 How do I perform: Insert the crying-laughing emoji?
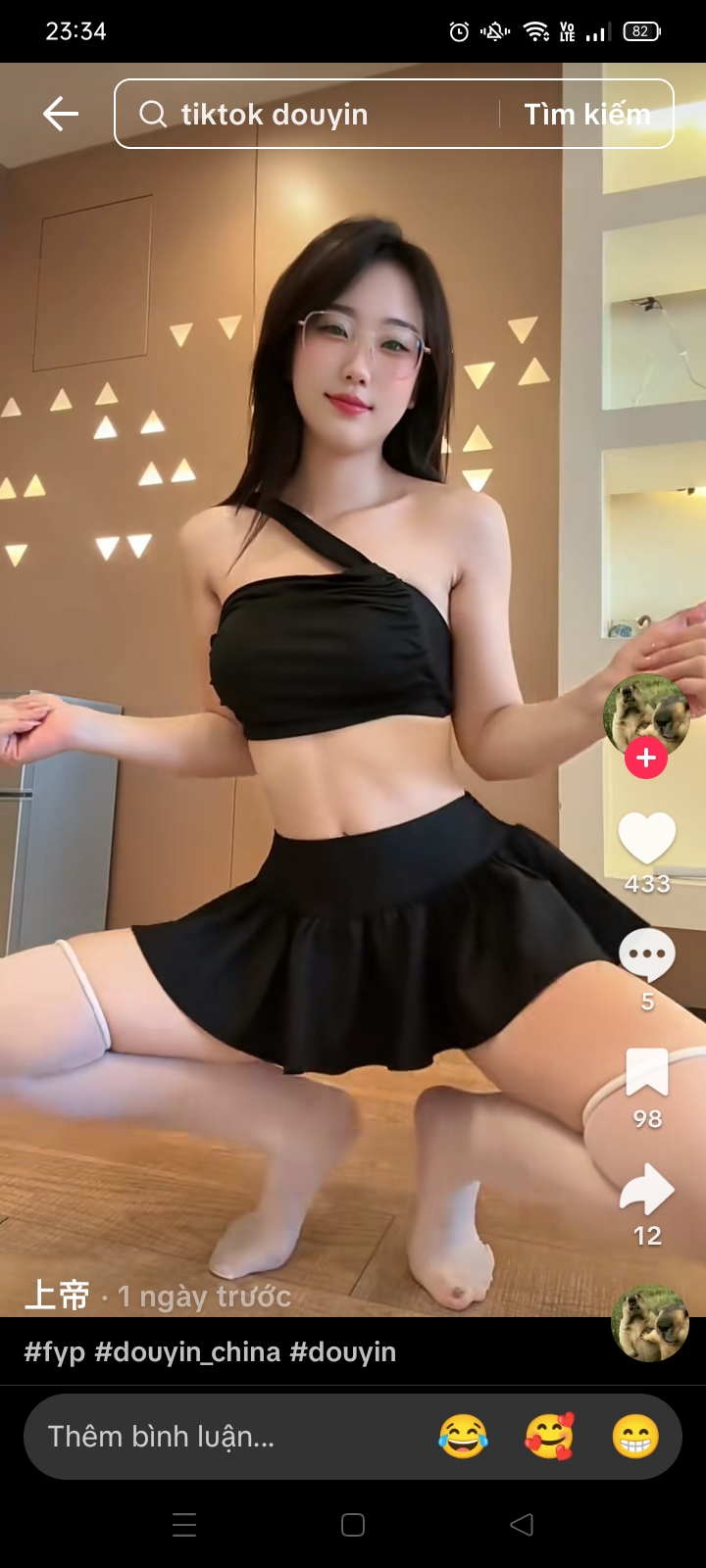point(463,1437)
